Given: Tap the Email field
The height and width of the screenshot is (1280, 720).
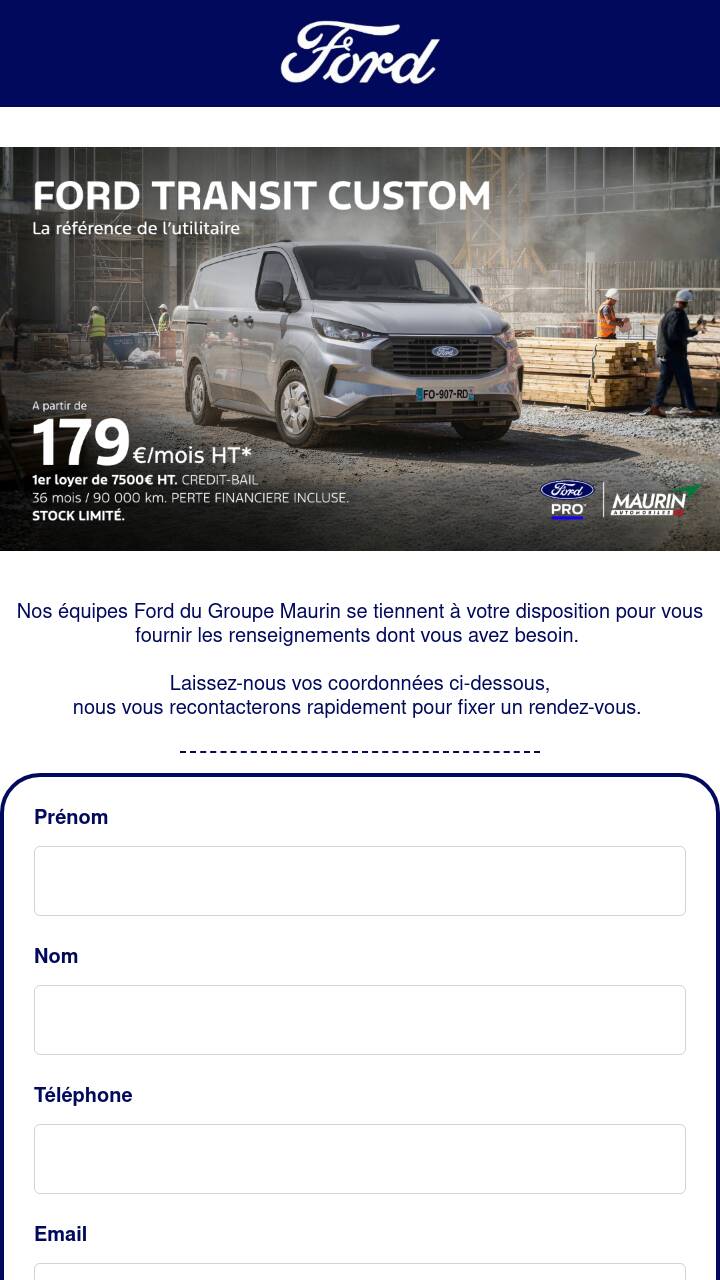Looking at the screenshot, I should (x=360, y=1272).
